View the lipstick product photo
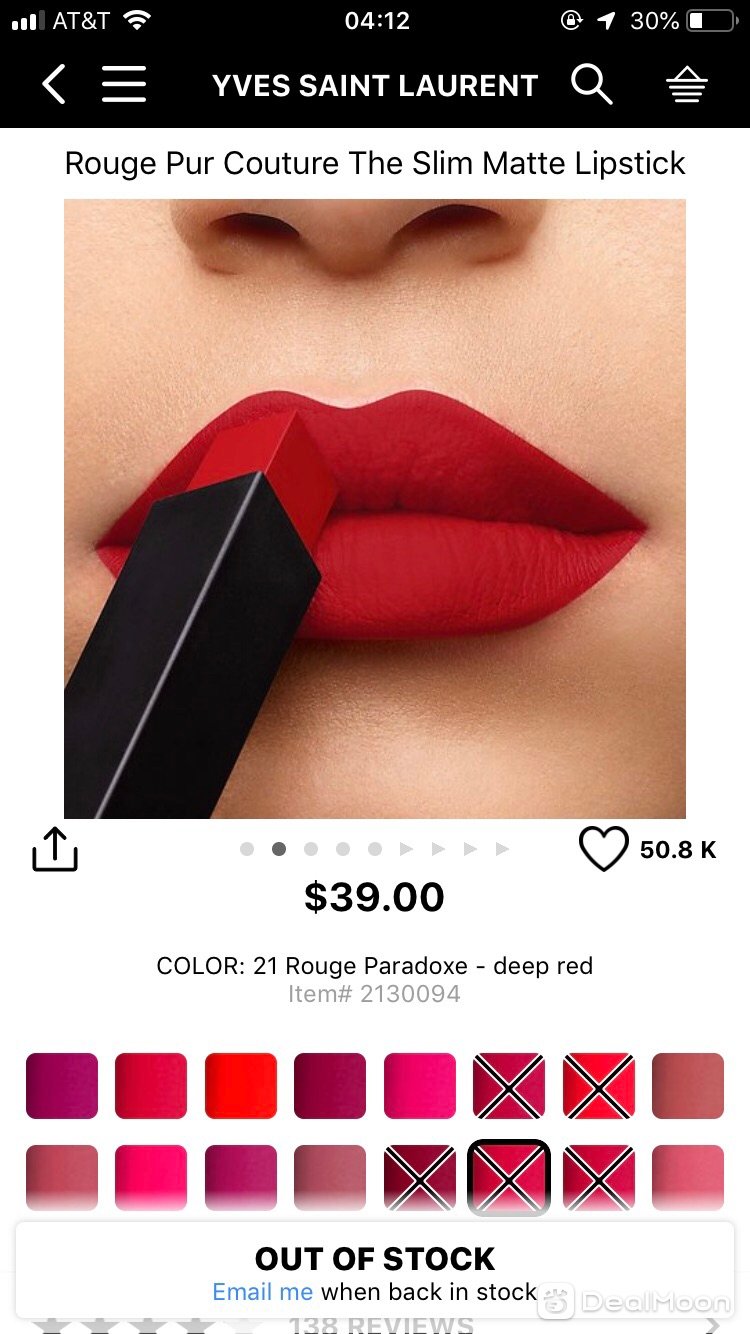The height and width of the screenshot is (1334, 750). (375, 509)
